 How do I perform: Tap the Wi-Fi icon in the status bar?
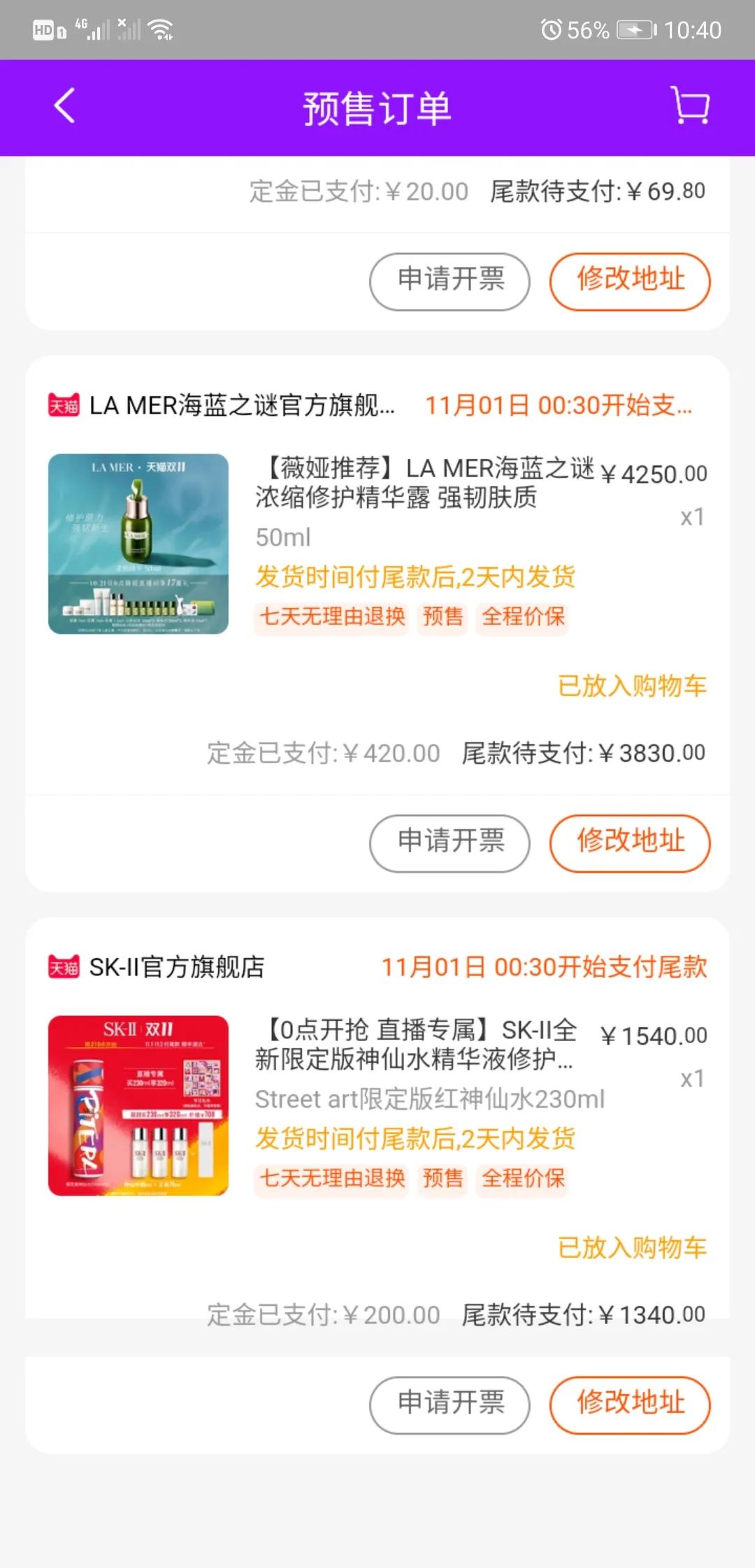pyautogui.click(x=162, y=28)
